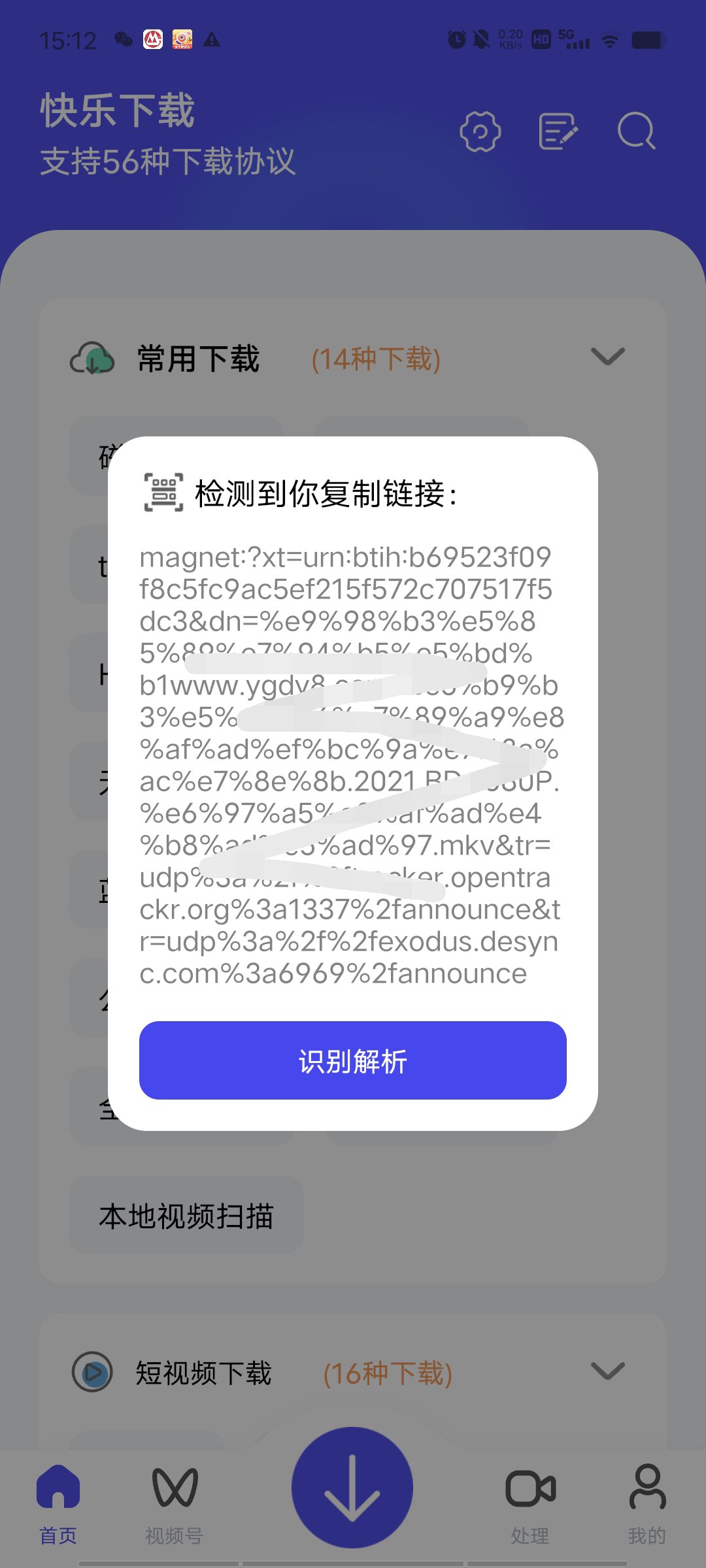Open the notes edit icon

click(558, 131)
